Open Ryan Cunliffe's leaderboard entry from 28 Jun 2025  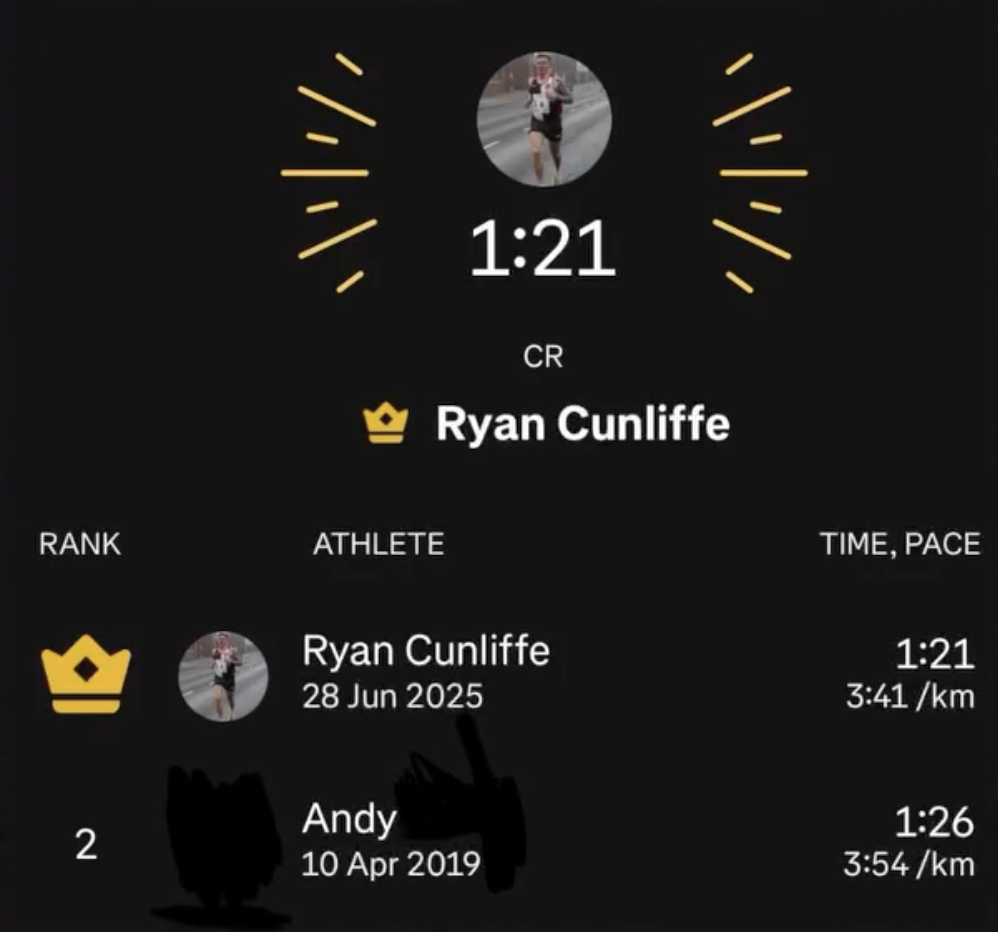click(425, 671)
